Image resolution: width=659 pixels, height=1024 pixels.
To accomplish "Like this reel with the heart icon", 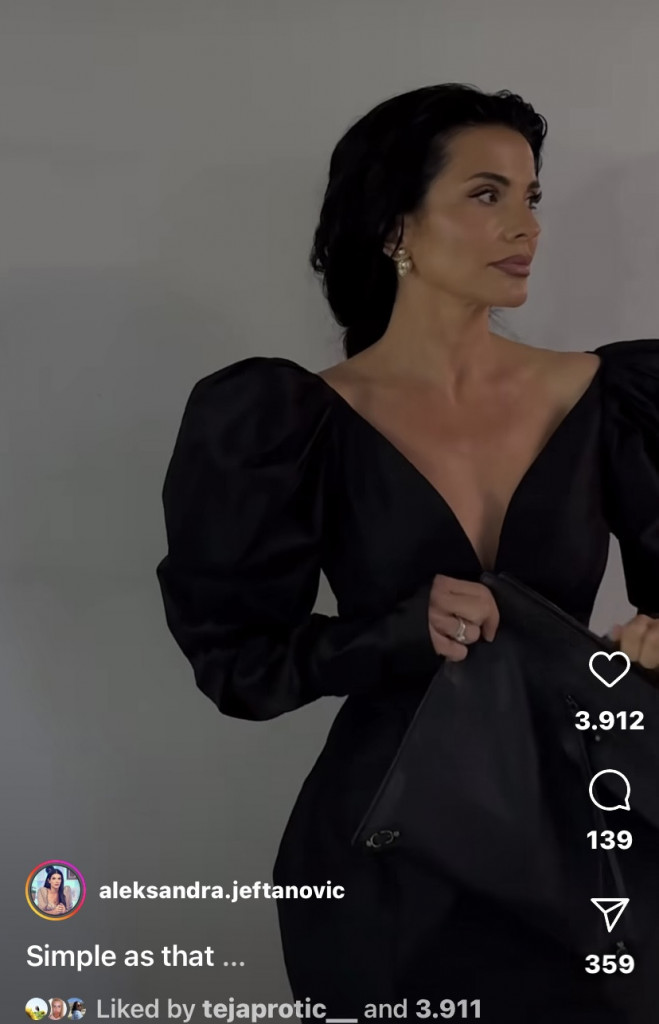I will pyautogui.click(x=609, y=669).
